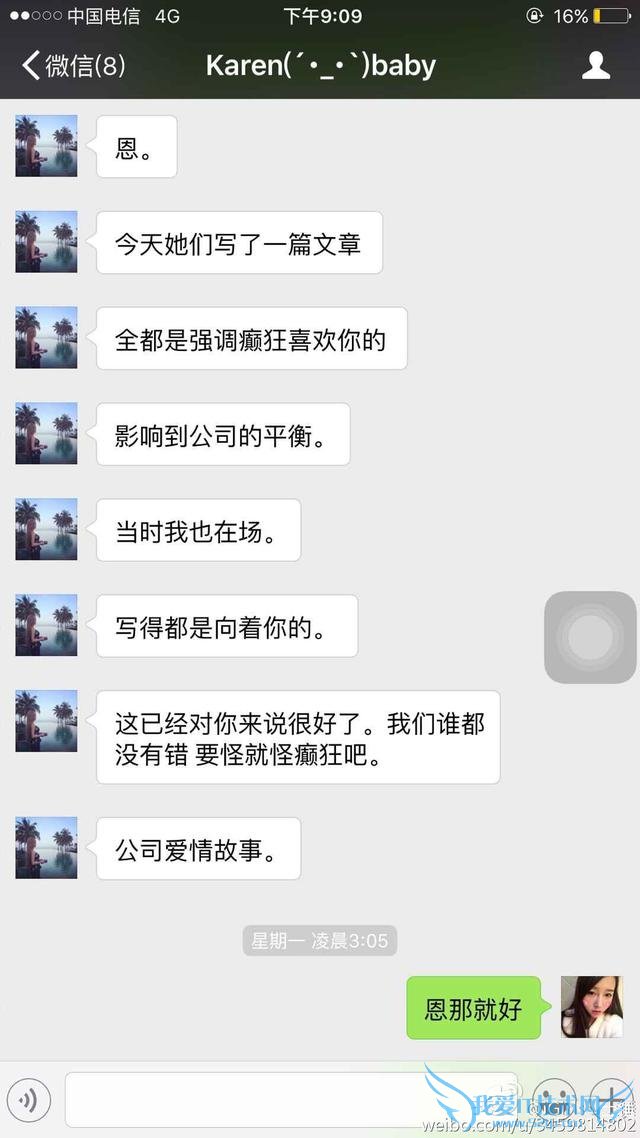Open chat details via the profile icon
The height and width of the screenshot is (1138, 640).
596,66
